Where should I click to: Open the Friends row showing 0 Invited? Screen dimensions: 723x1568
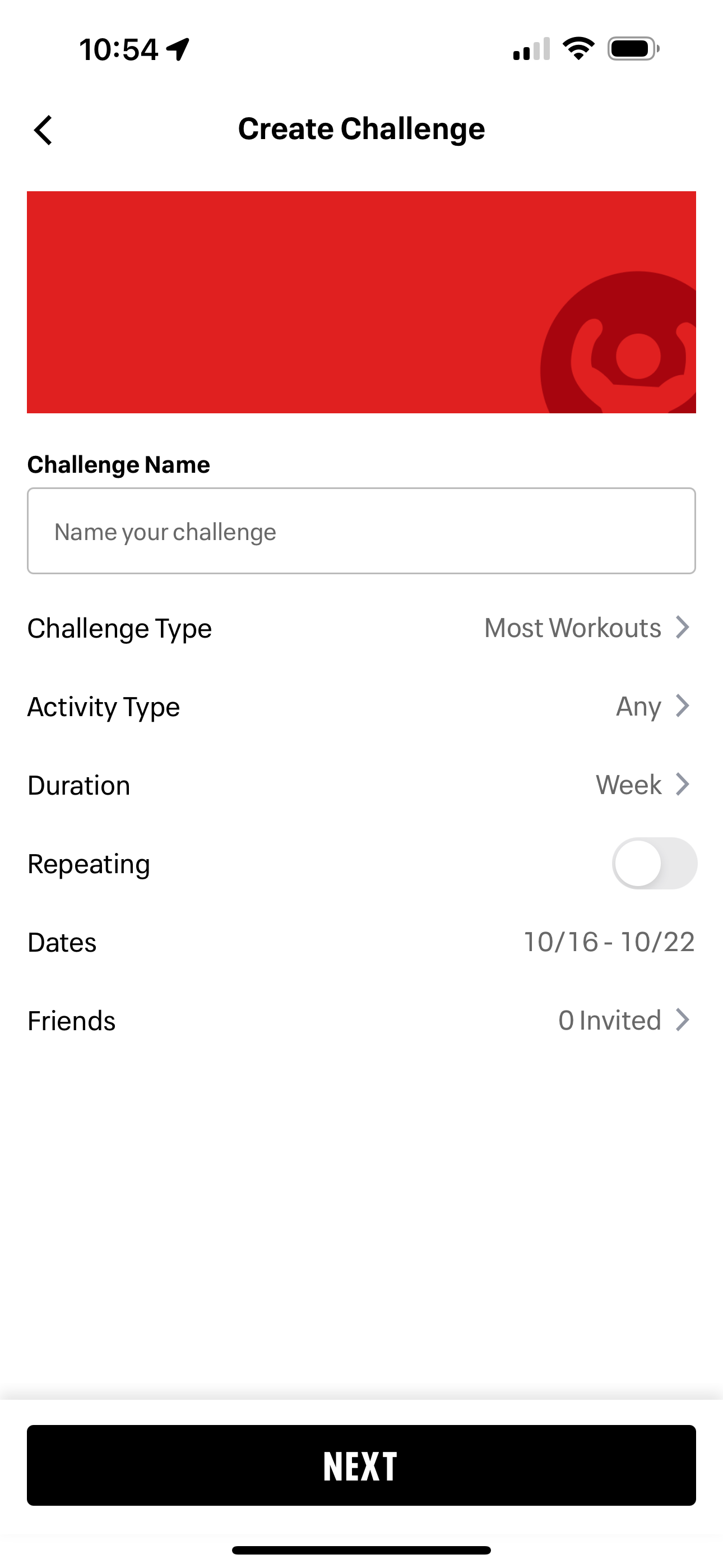[x=361, y=1020]
